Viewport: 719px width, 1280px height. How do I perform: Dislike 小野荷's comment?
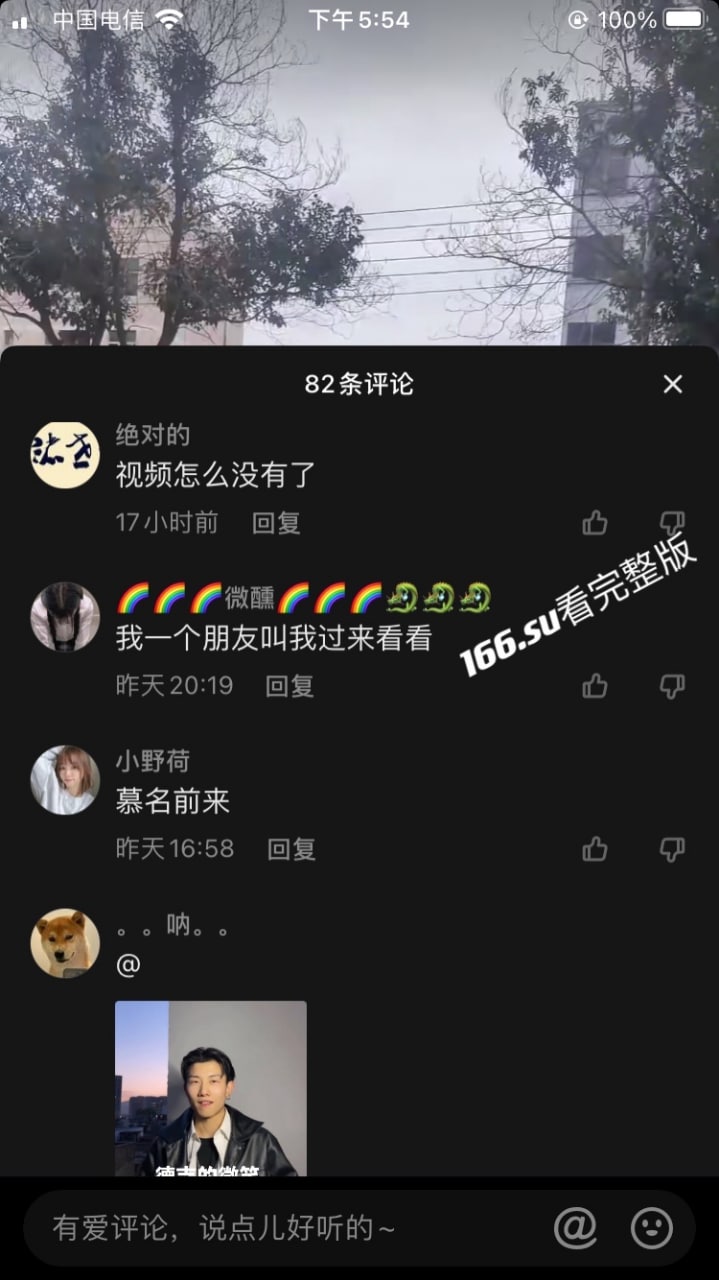(x=673, y=849)
